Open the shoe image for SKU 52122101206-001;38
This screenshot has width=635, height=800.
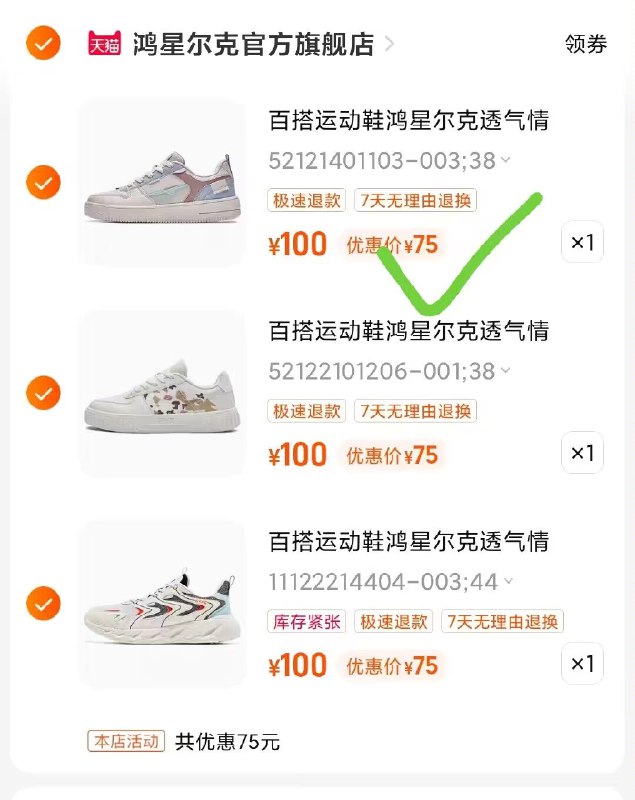(x=162, y=393)
